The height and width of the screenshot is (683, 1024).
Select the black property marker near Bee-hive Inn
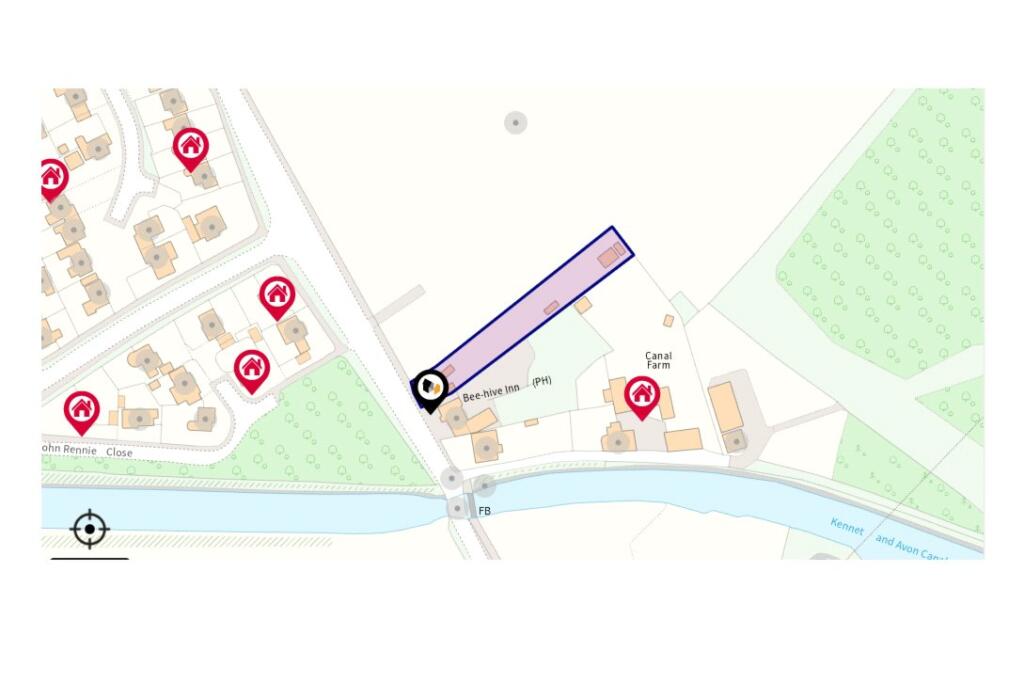[x=430, y=388]
